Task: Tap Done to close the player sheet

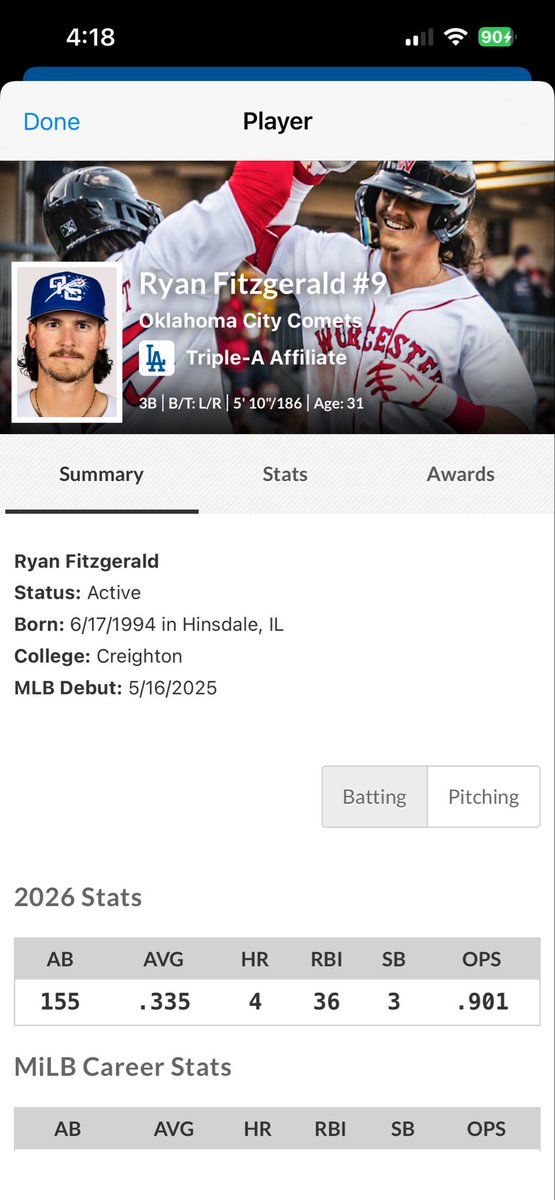Action: click(x=51, y=122)
